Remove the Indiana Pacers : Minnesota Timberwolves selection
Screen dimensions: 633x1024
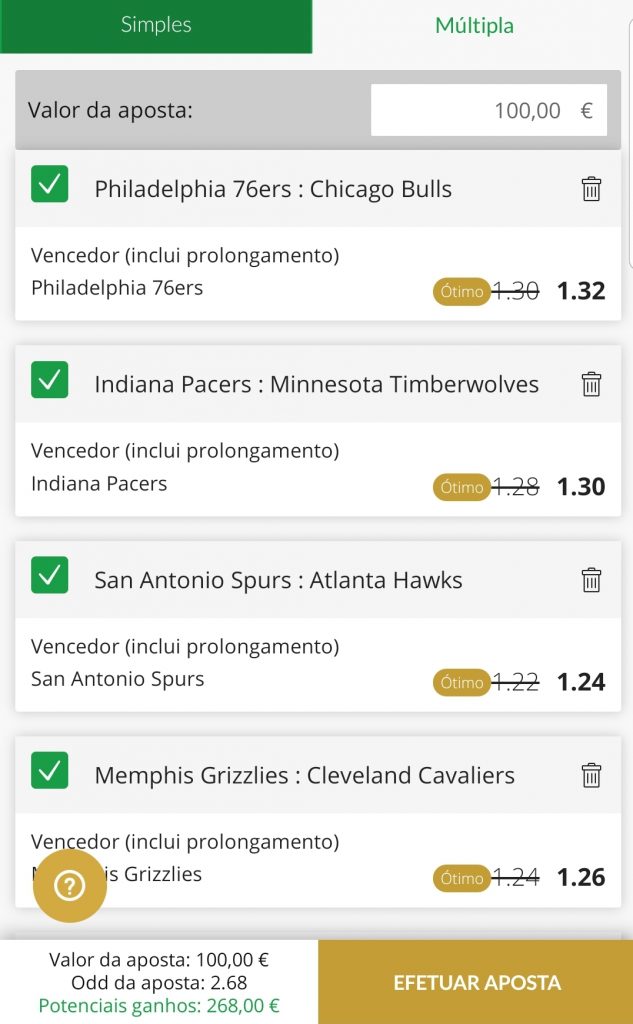(x=592, y=384)
